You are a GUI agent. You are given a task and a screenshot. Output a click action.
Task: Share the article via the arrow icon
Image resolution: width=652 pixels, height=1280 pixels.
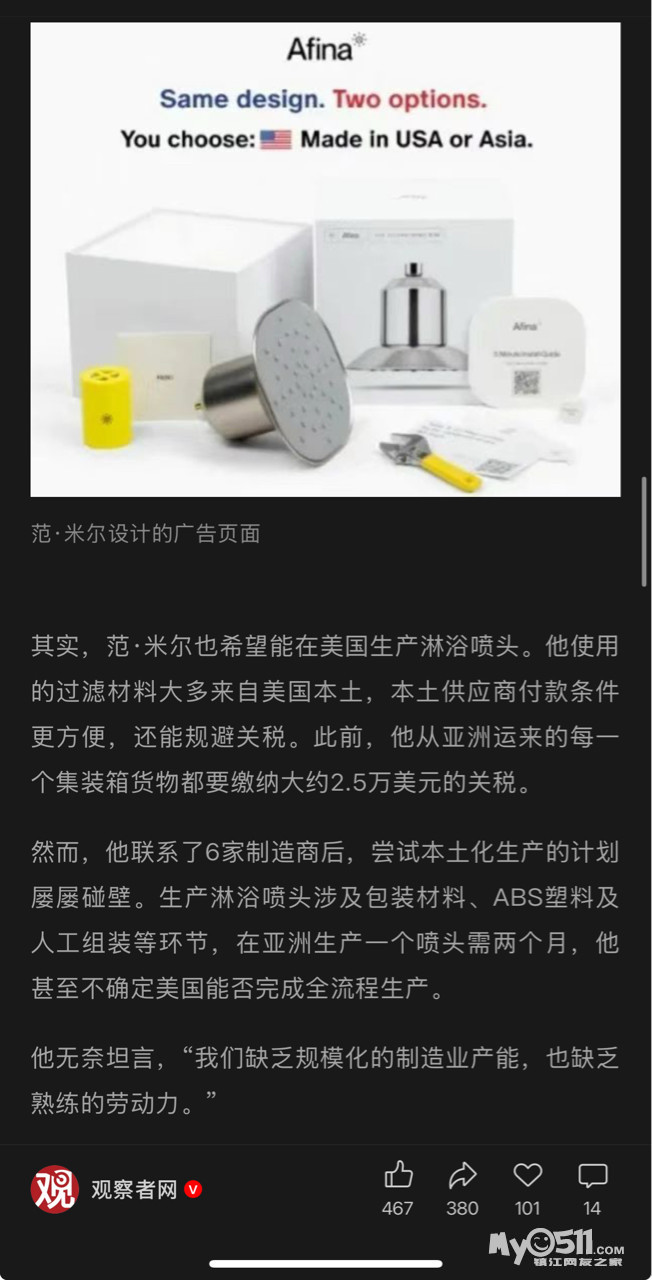[462, 1176]
